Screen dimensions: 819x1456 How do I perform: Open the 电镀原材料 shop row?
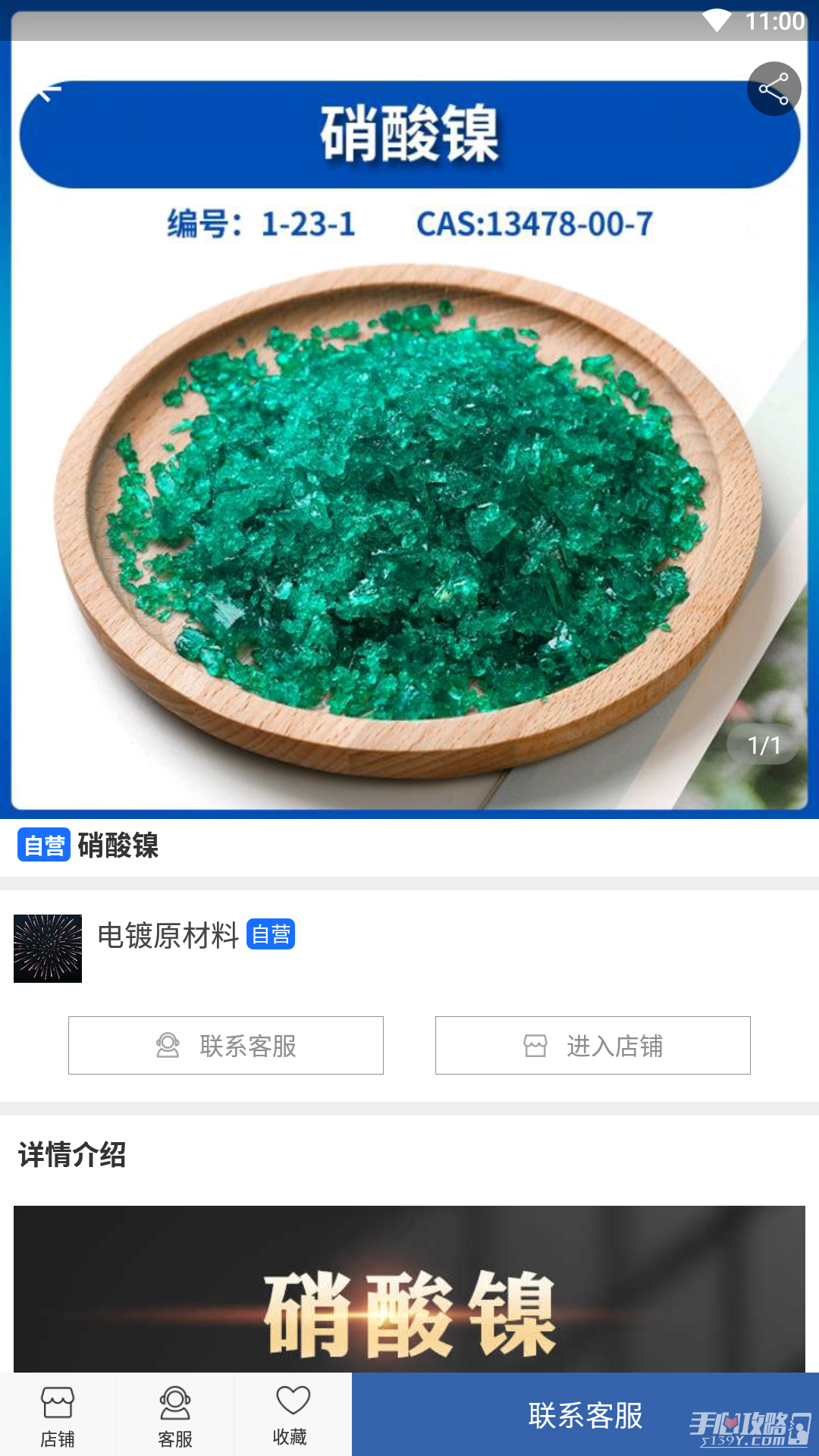(409, 949)
